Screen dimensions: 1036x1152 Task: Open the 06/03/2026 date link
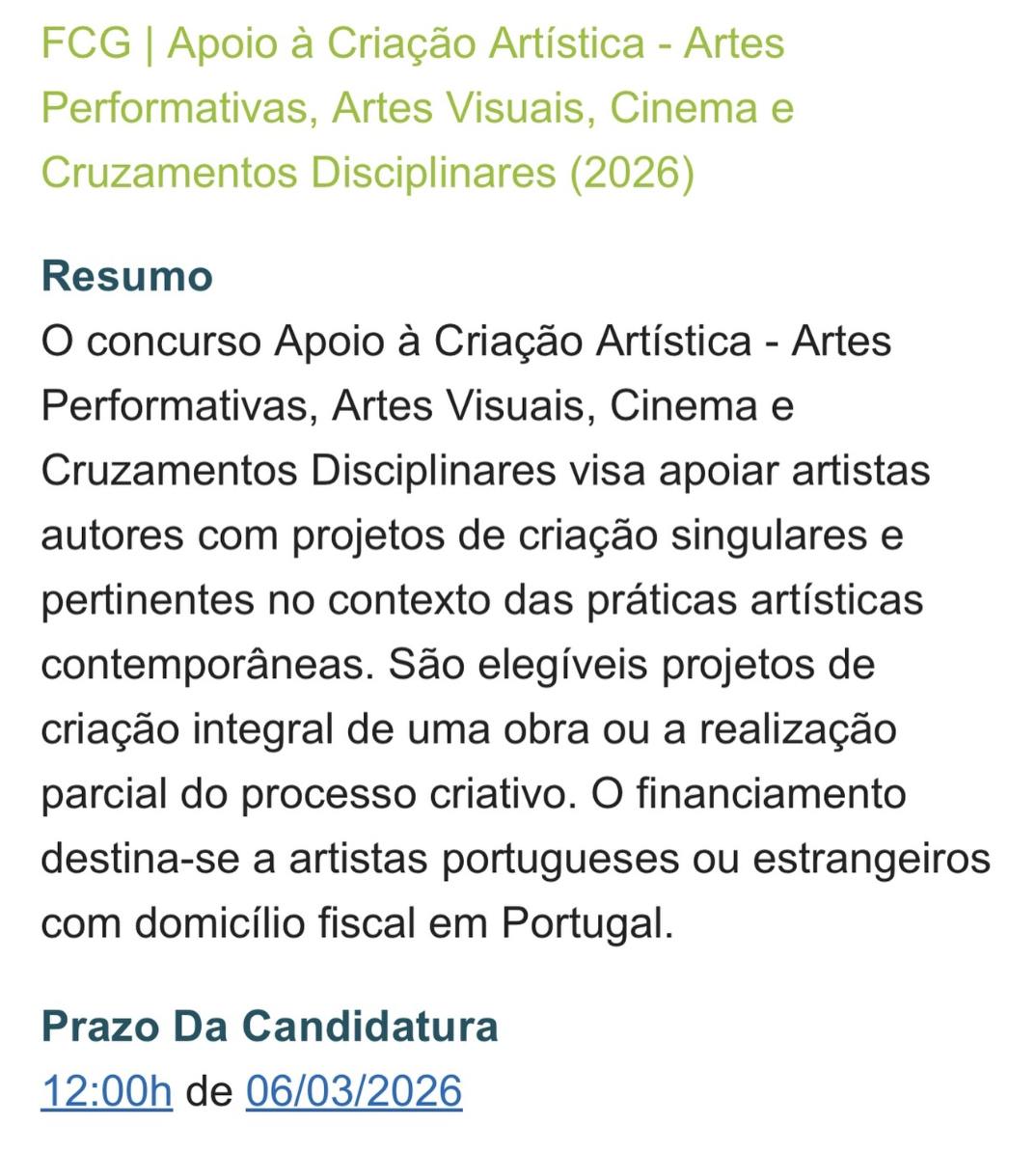click(x=354, y=1091)
